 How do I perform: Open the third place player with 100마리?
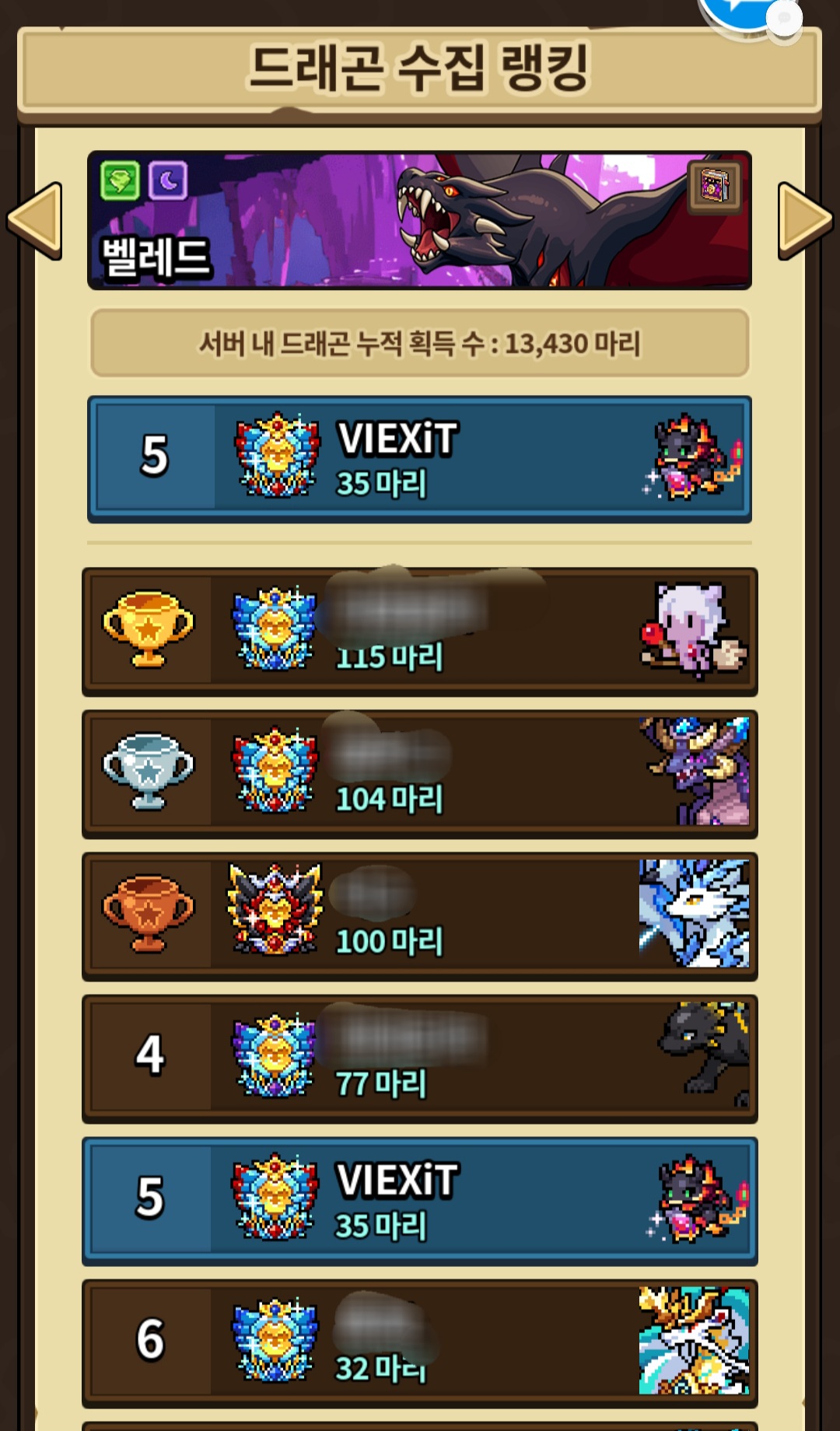(x=420, y=916)
